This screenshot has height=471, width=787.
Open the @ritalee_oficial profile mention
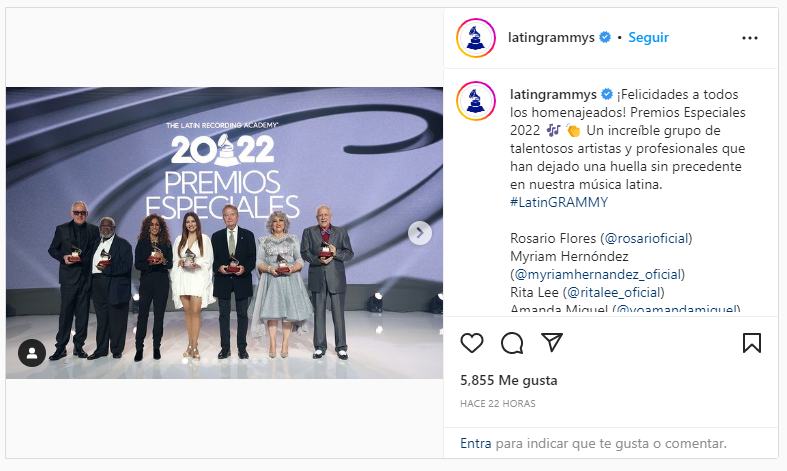tap(614, 292)
